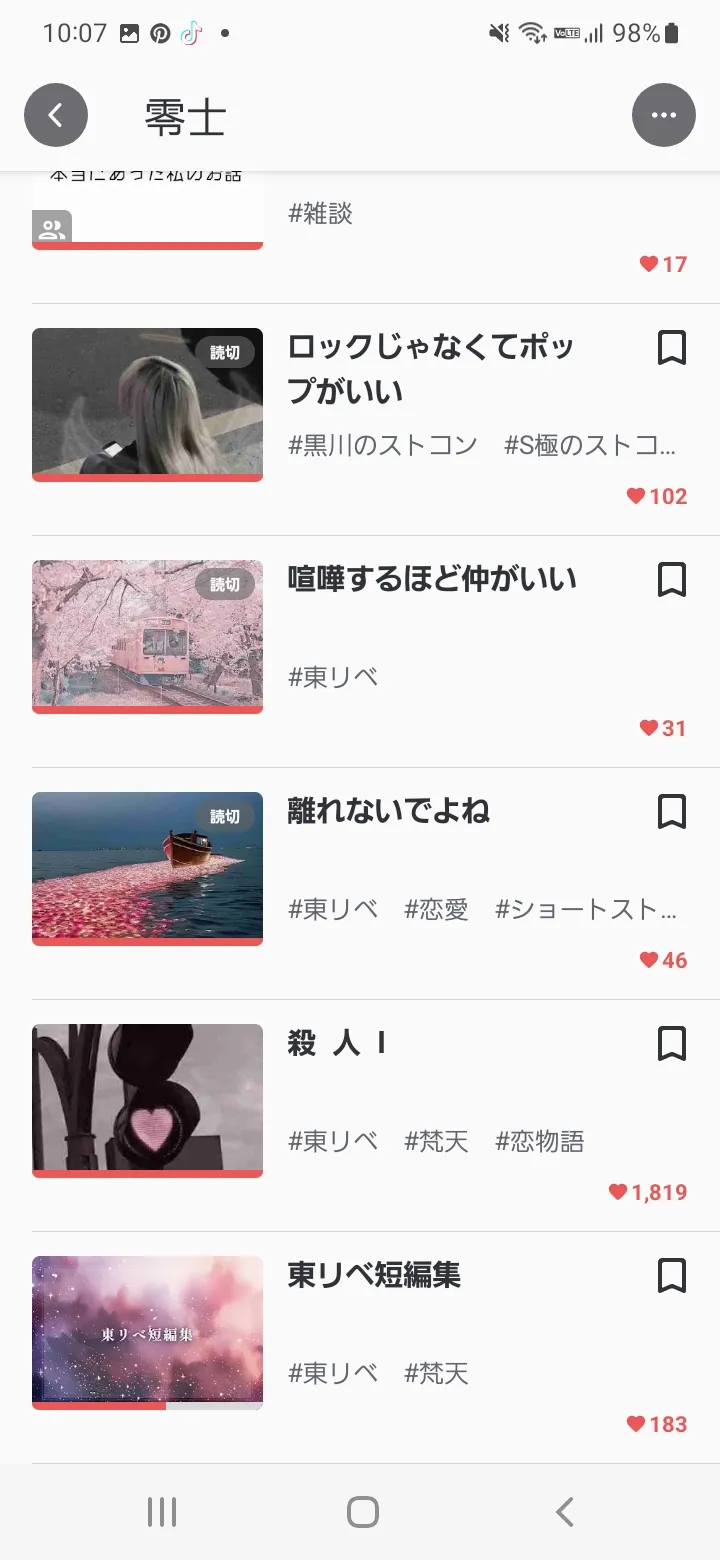Go back using the app bar arrow
Viewport: 720px width, 1560px height.
click(x=56, y=115)
